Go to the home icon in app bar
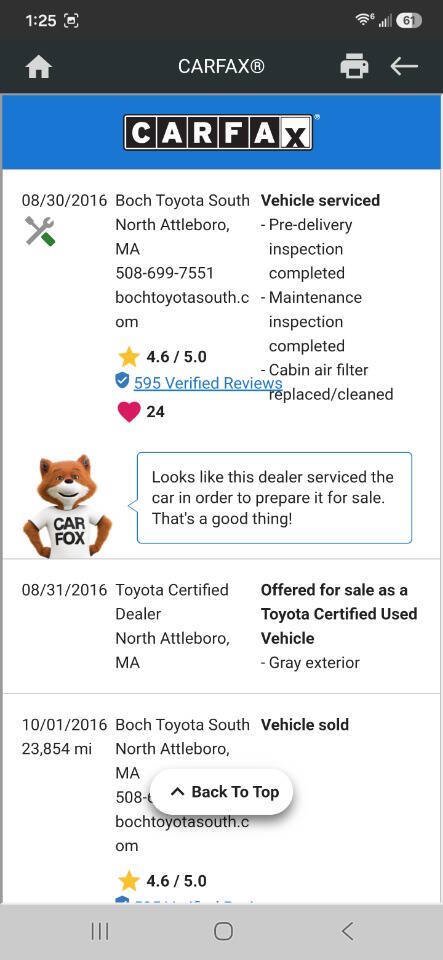This screenshot has width=443, height=960. [39, 67]
